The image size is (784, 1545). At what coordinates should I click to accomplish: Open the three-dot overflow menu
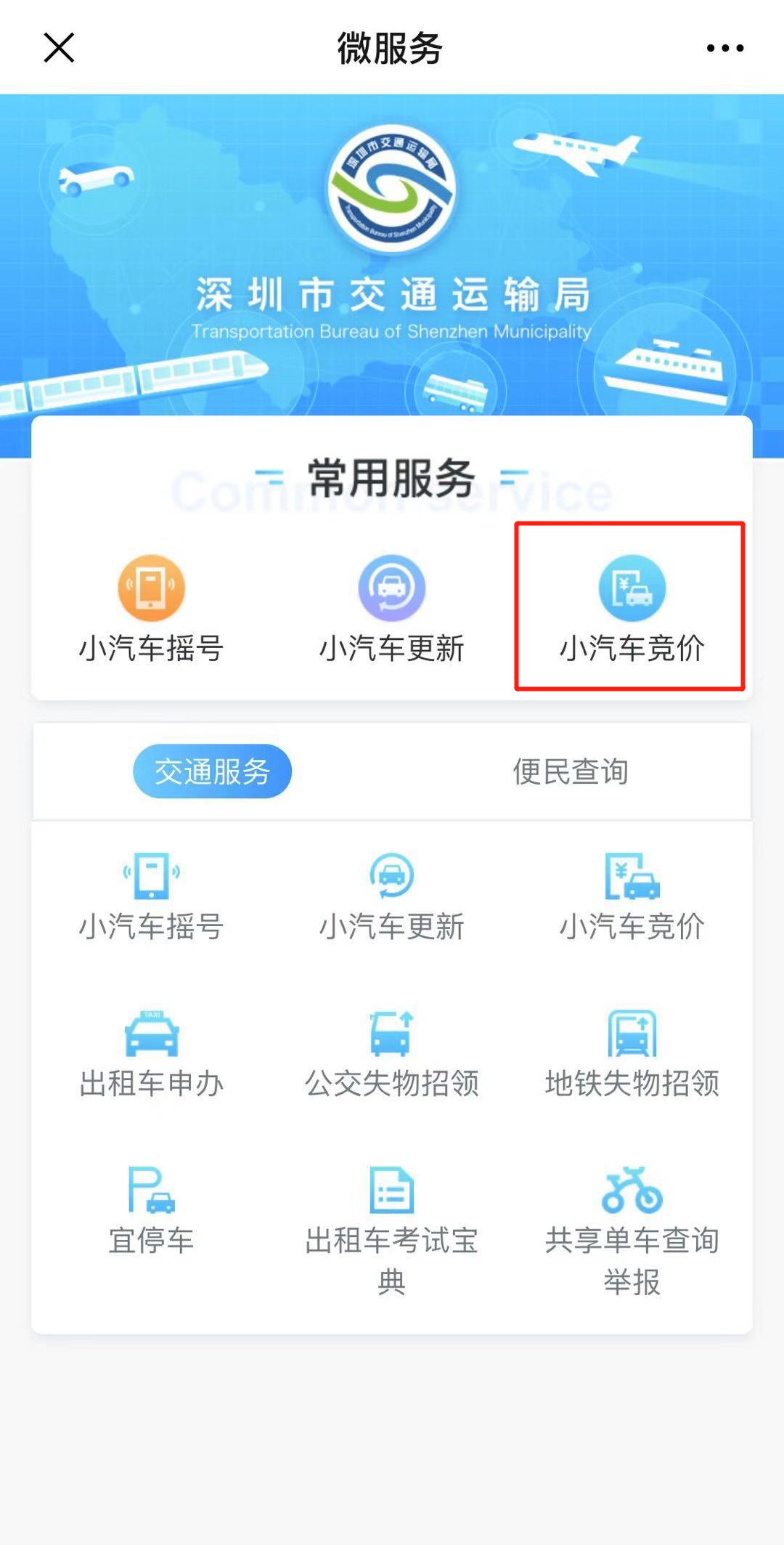point(724,48)
